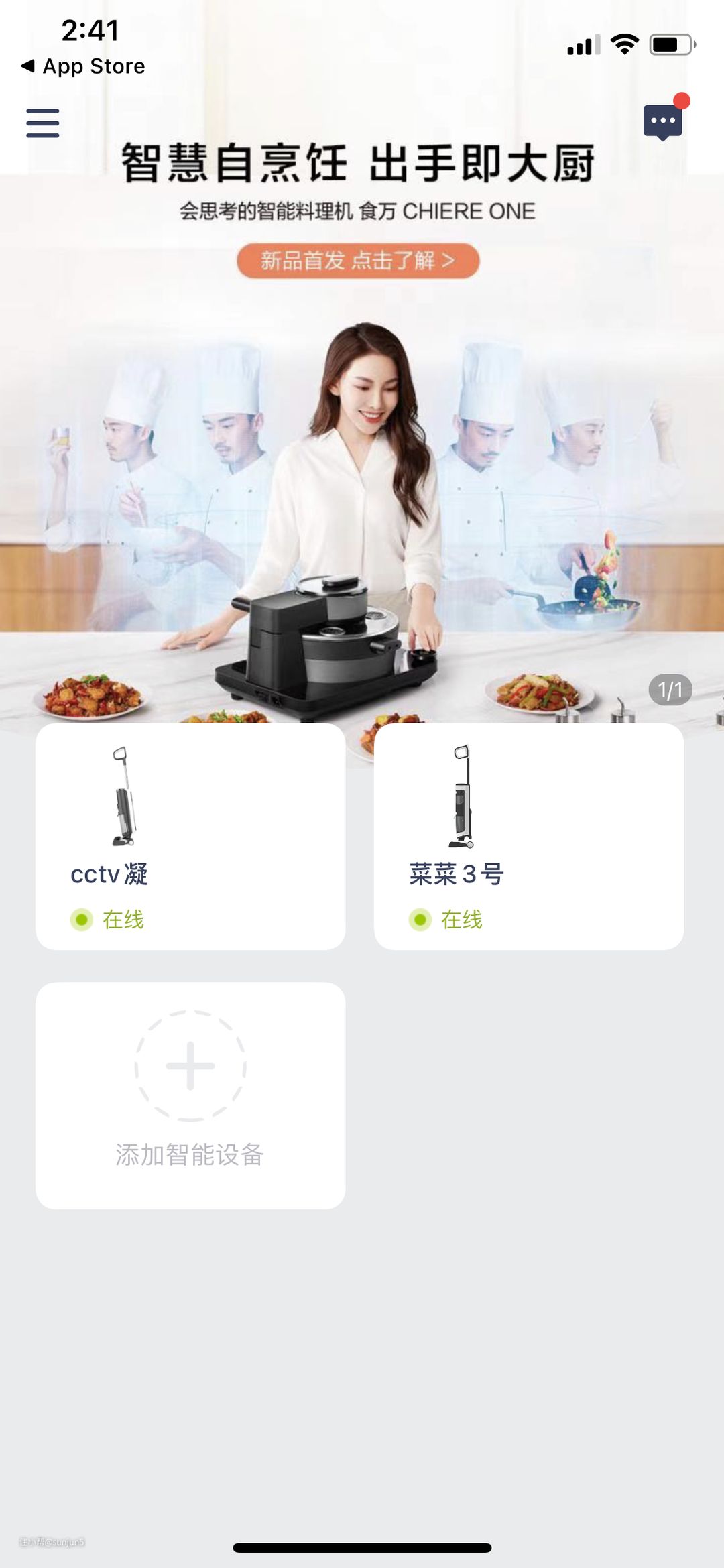This screenshot has height=1568, width=724.
Task: Open the hamburger drawer menu
Action: (x=43, y=123)
